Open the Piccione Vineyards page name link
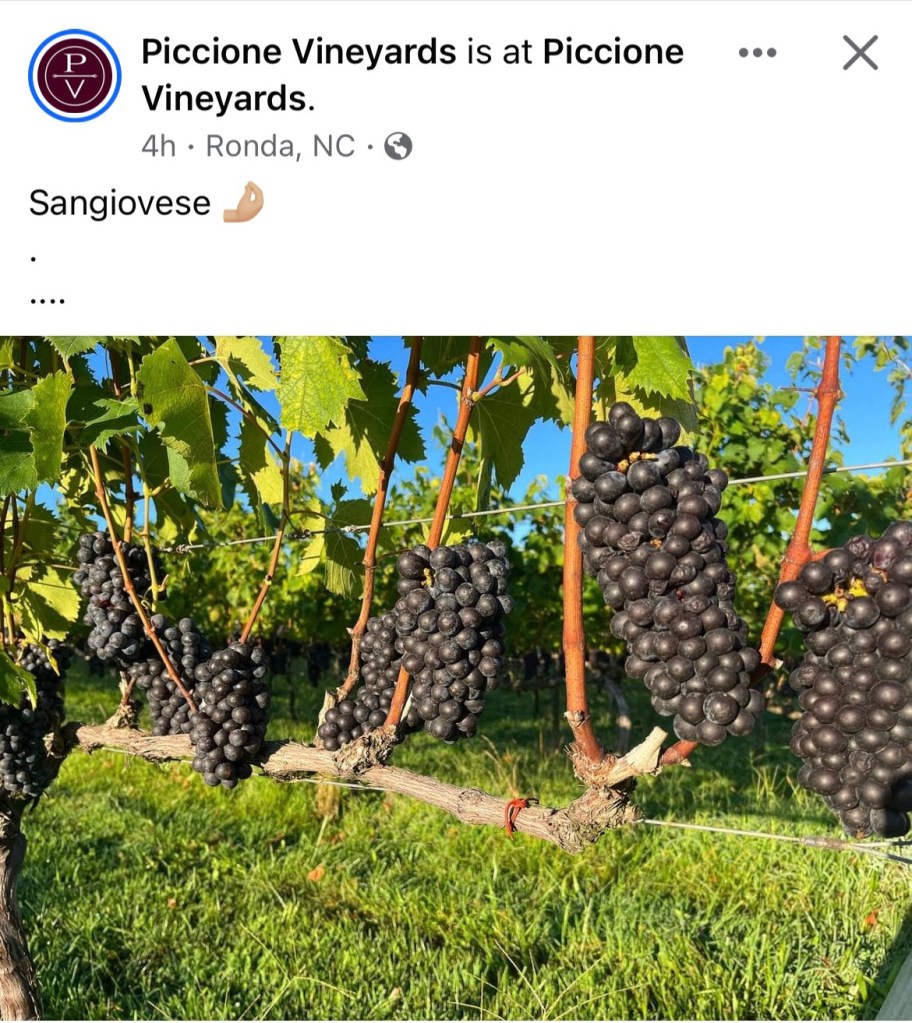The width and height of the screenshot is (912, 1023). 299,52
